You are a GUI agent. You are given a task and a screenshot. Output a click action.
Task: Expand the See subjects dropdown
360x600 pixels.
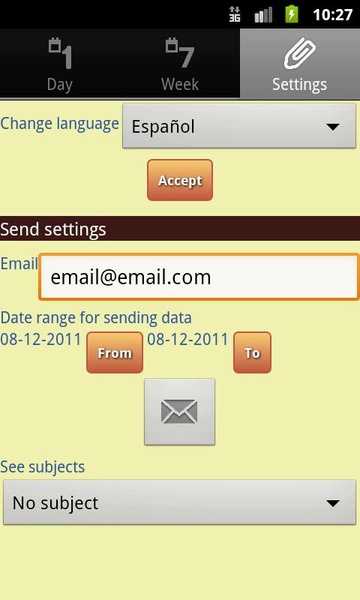tap(179, 502)
